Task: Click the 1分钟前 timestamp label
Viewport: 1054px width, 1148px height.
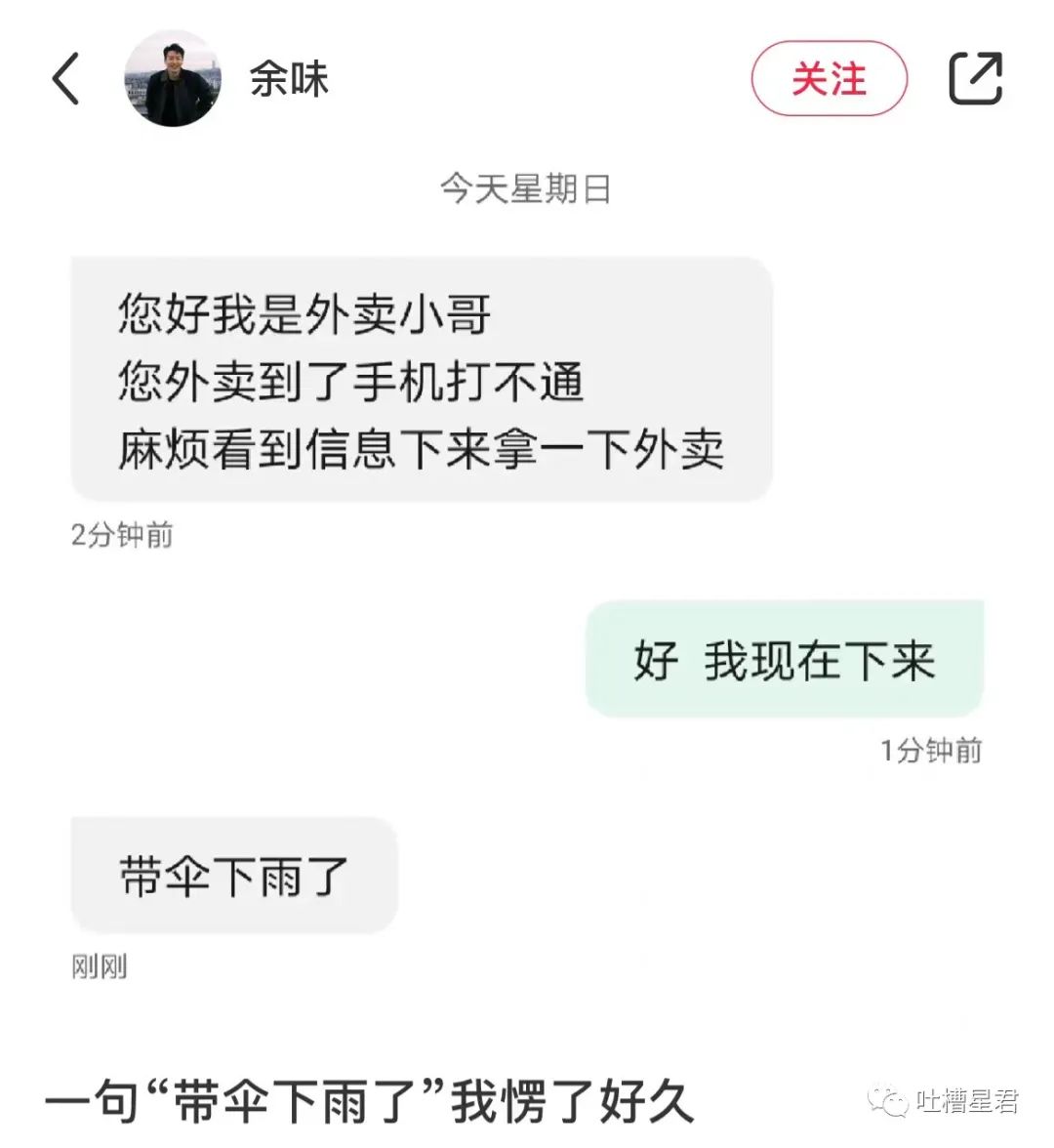Action: 930,751
